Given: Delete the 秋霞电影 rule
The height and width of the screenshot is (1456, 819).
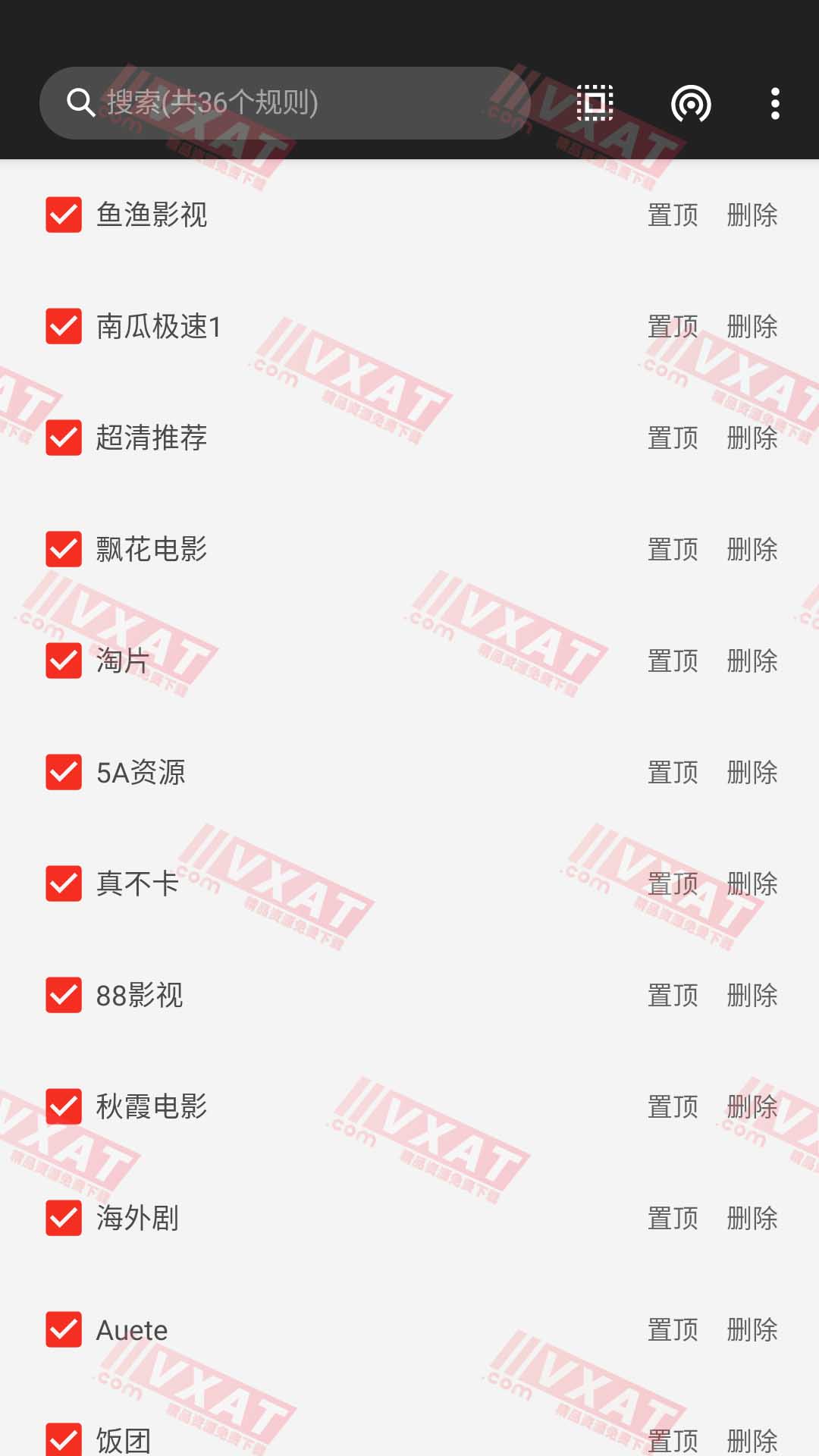Looking at the screenshot, I should tap(752, 1106).
